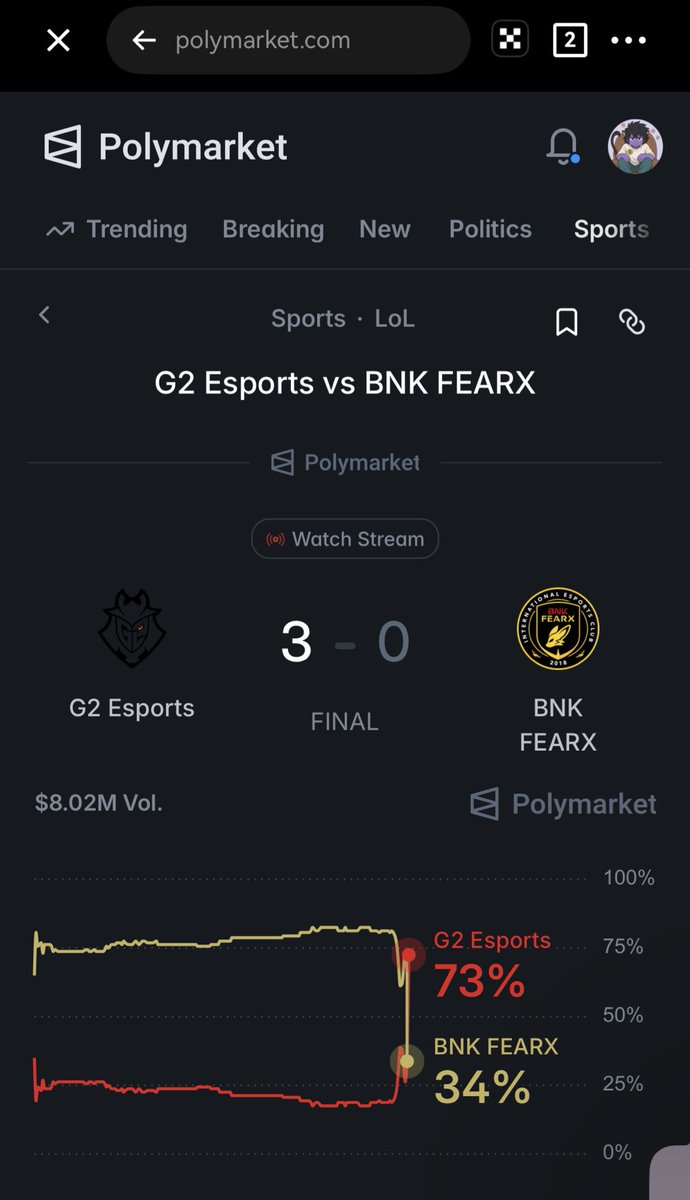Image resolution: width=690 pixels, height=1200 pixels.
Task: Open the profile avatar
Action: pyautogui.click(x=635, y=148)
